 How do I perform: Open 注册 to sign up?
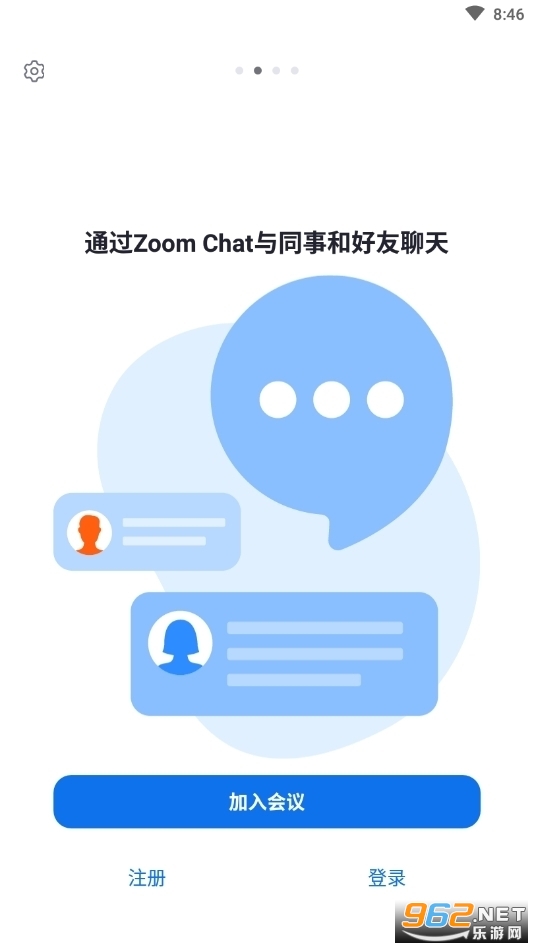coord(147,878)
